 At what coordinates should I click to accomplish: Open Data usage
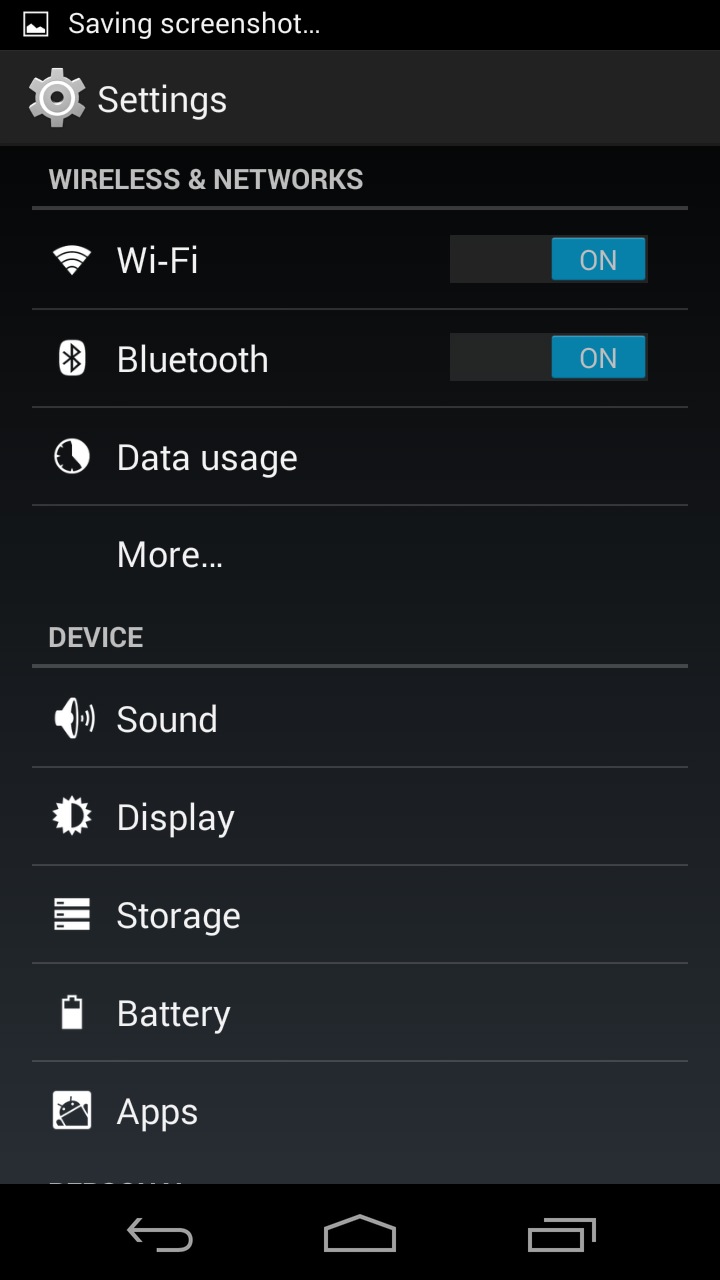point(360,457)
